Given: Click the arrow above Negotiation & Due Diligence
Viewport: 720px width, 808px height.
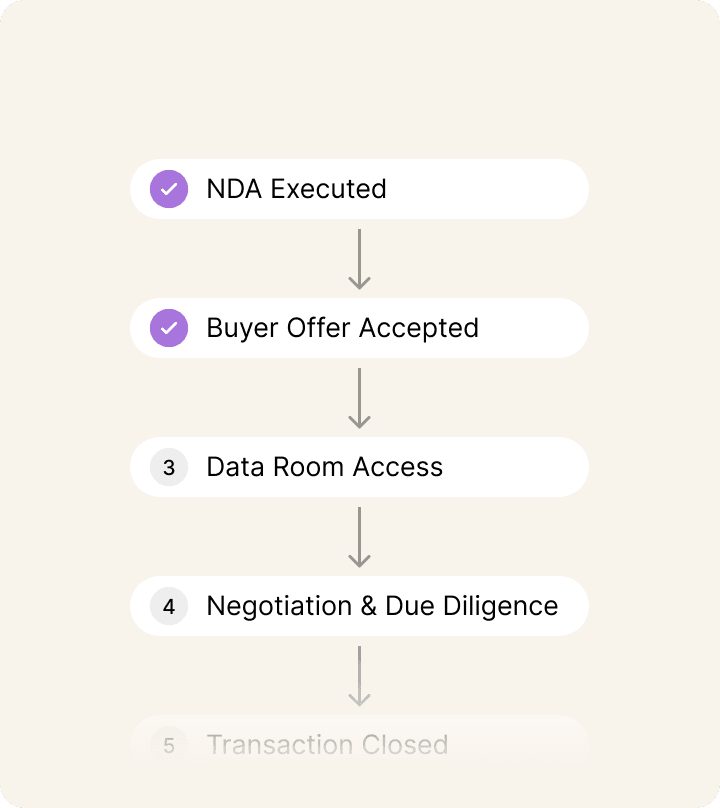Looking at the screenshot, I should click(x=359, y=536).
